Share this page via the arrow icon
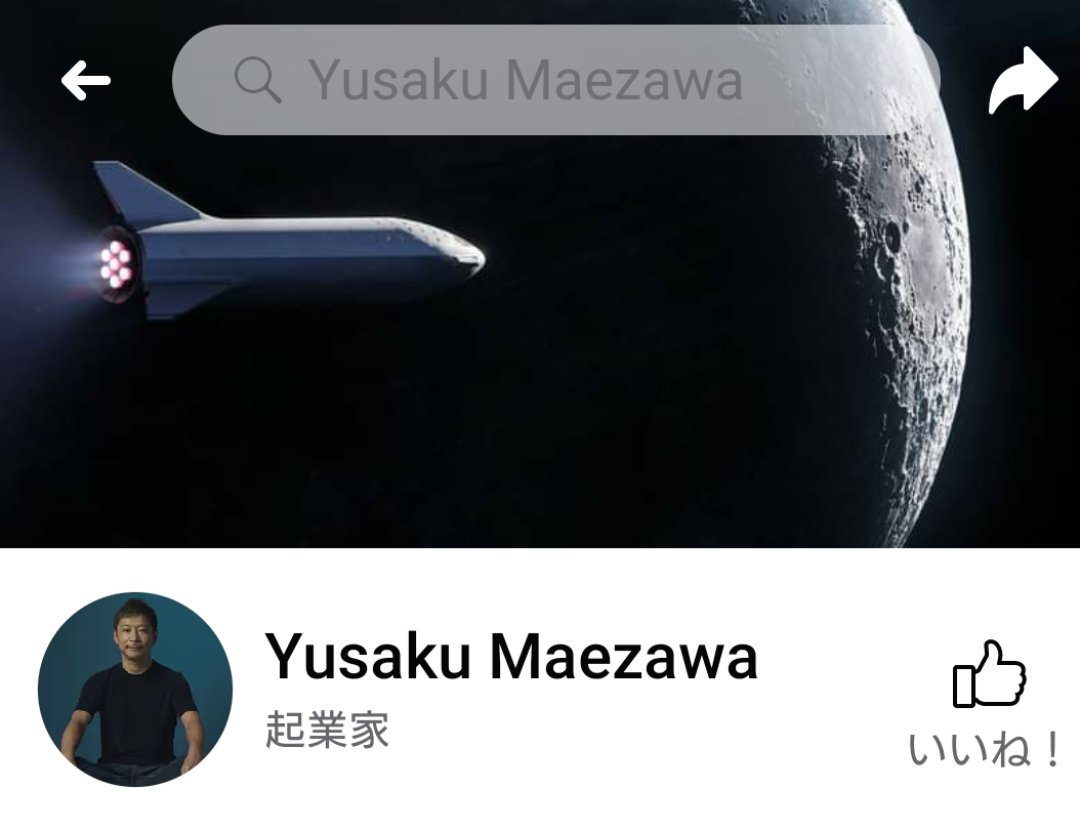Viewport: 1080px width, 825px height. point(1022,81)
